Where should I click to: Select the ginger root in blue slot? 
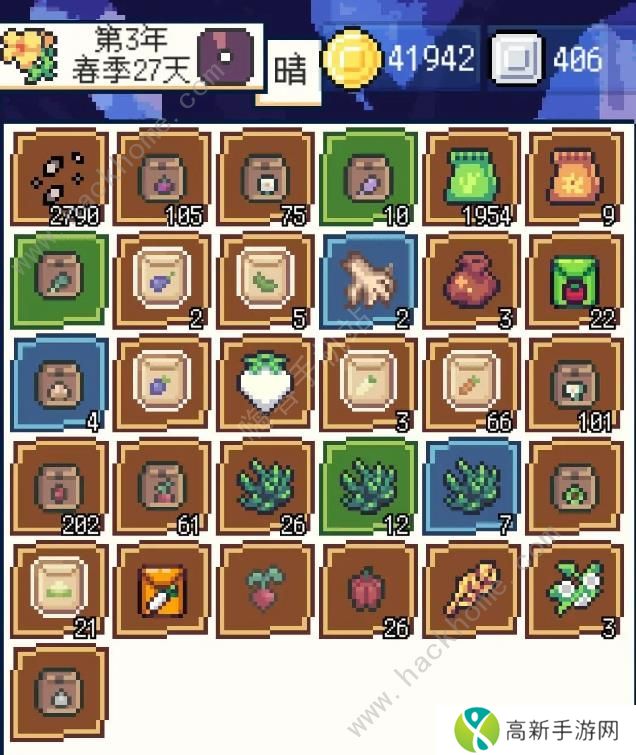369,281
